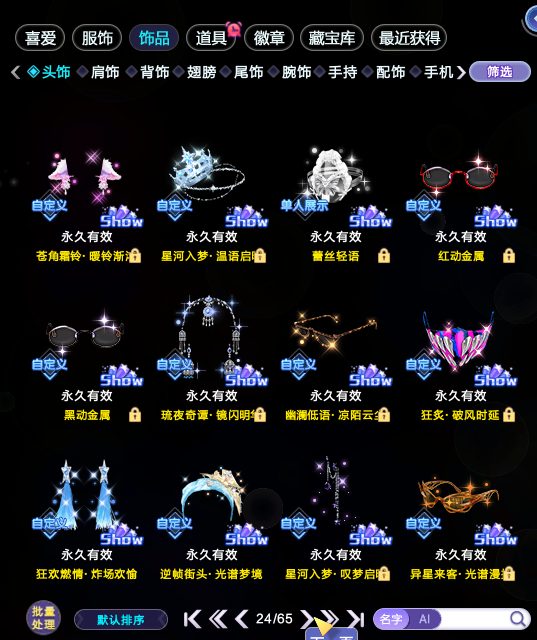
Task: Tap the magnifier search icon
Action: 517,619
